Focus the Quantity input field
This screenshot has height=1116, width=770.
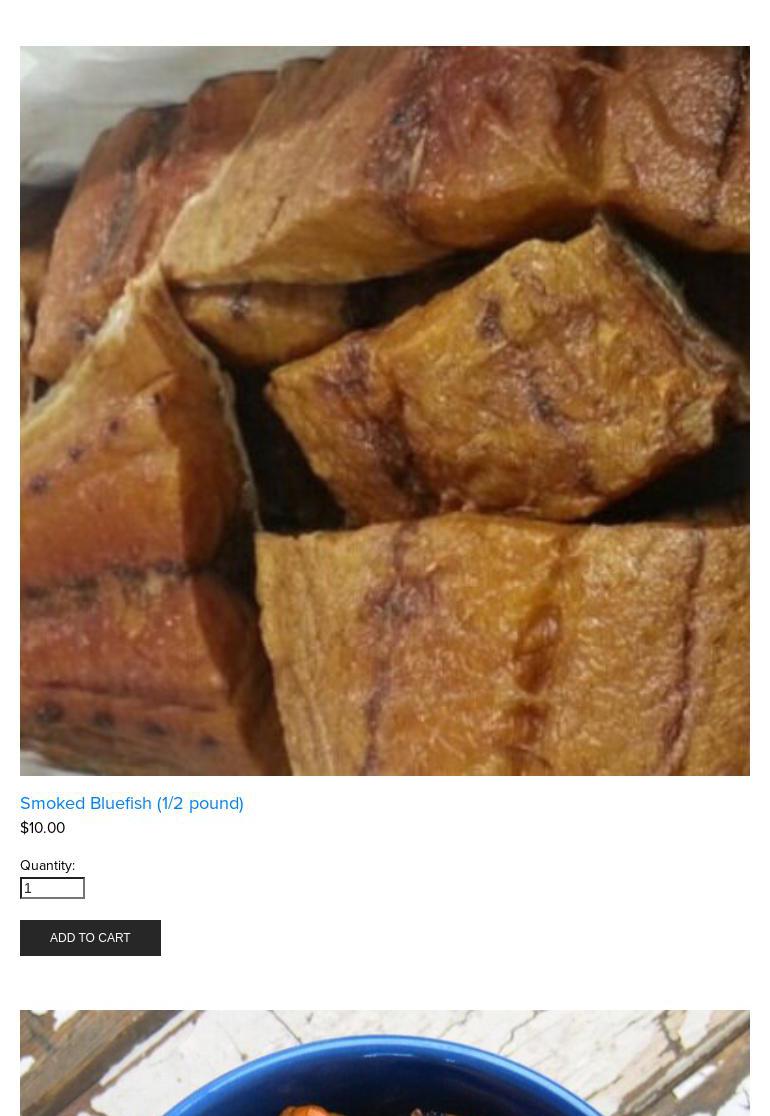(52, 888)
